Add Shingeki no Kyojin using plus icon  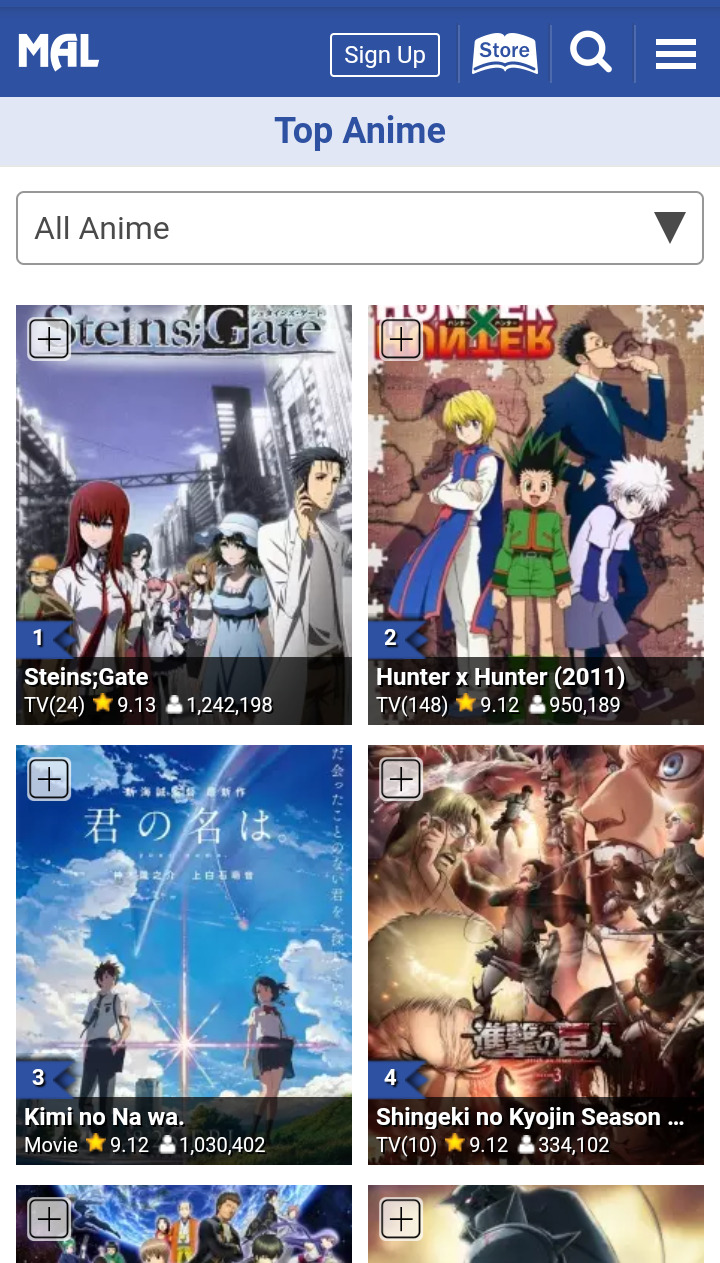pos(401,779)
